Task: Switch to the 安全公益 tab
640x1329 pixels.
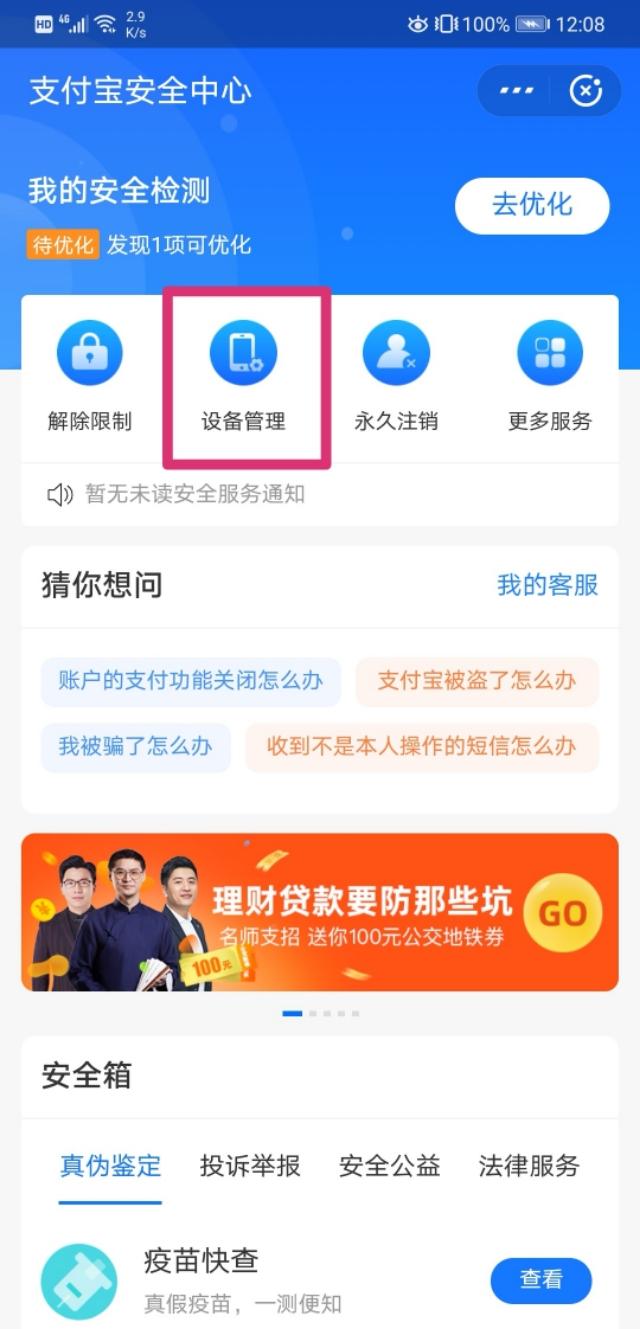Action: coord(390,1165)
